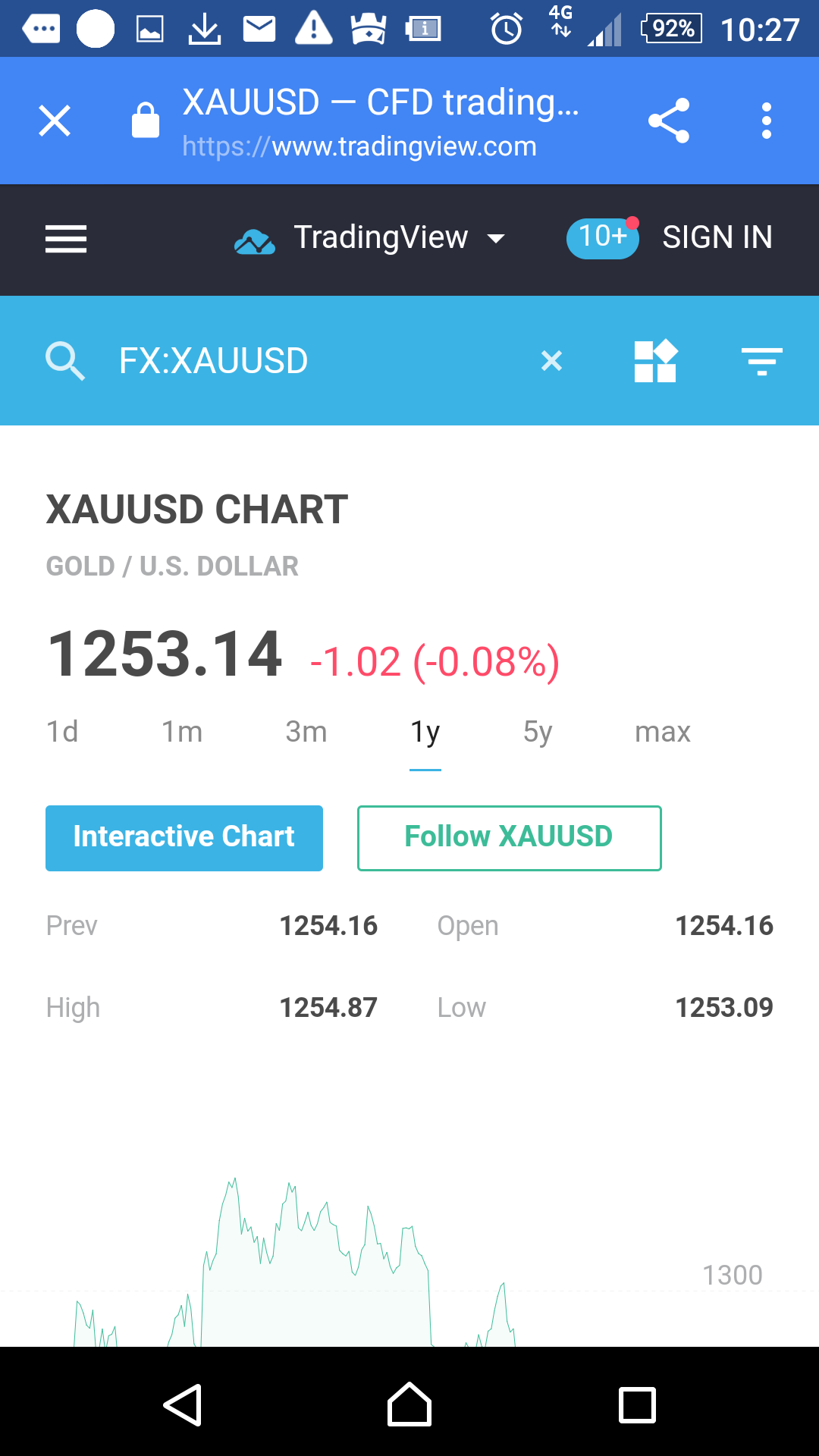
Task: Open the 10+ notifications badge
Action: click(x=603, y=238)
